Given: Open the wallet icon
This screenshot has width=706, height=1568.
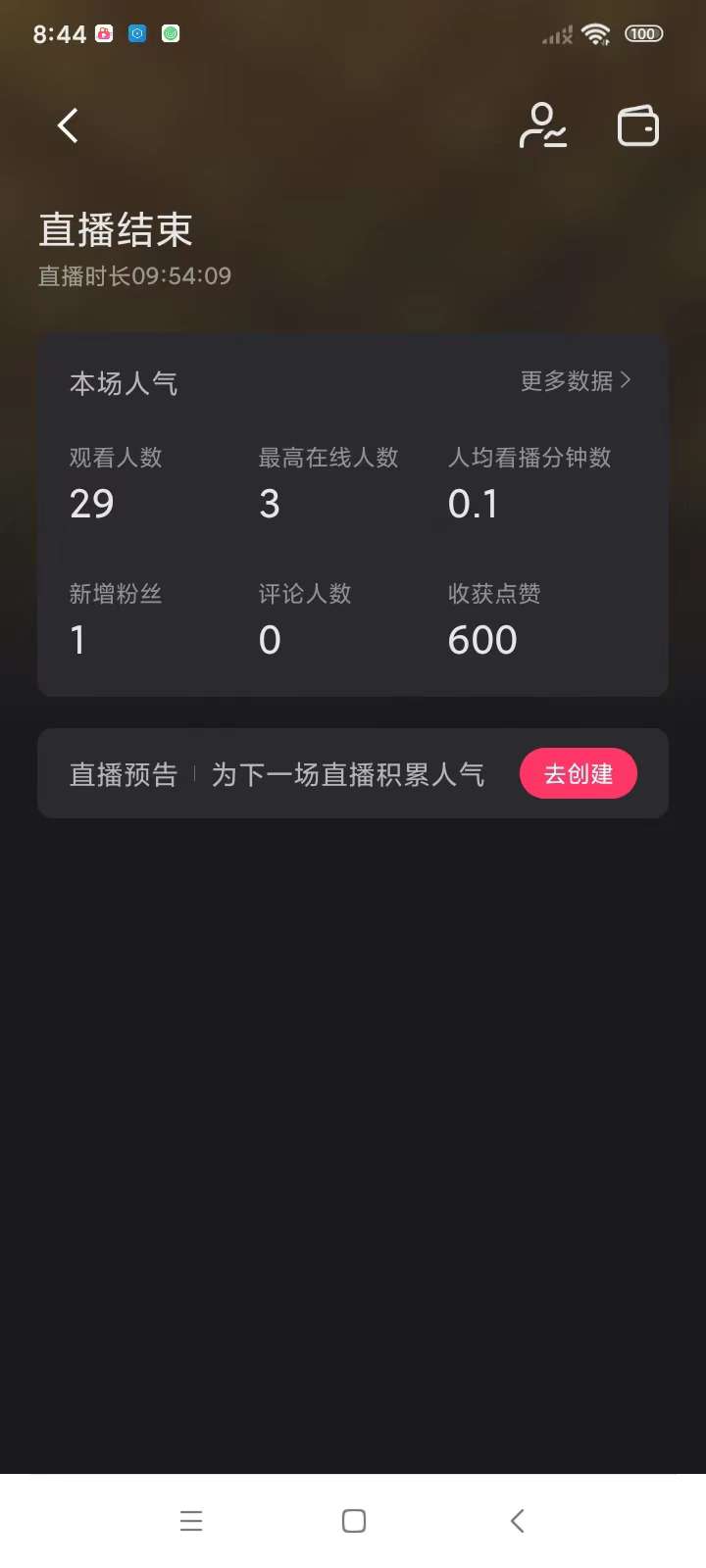Looking at the screenshot, I should pos(637,126).
